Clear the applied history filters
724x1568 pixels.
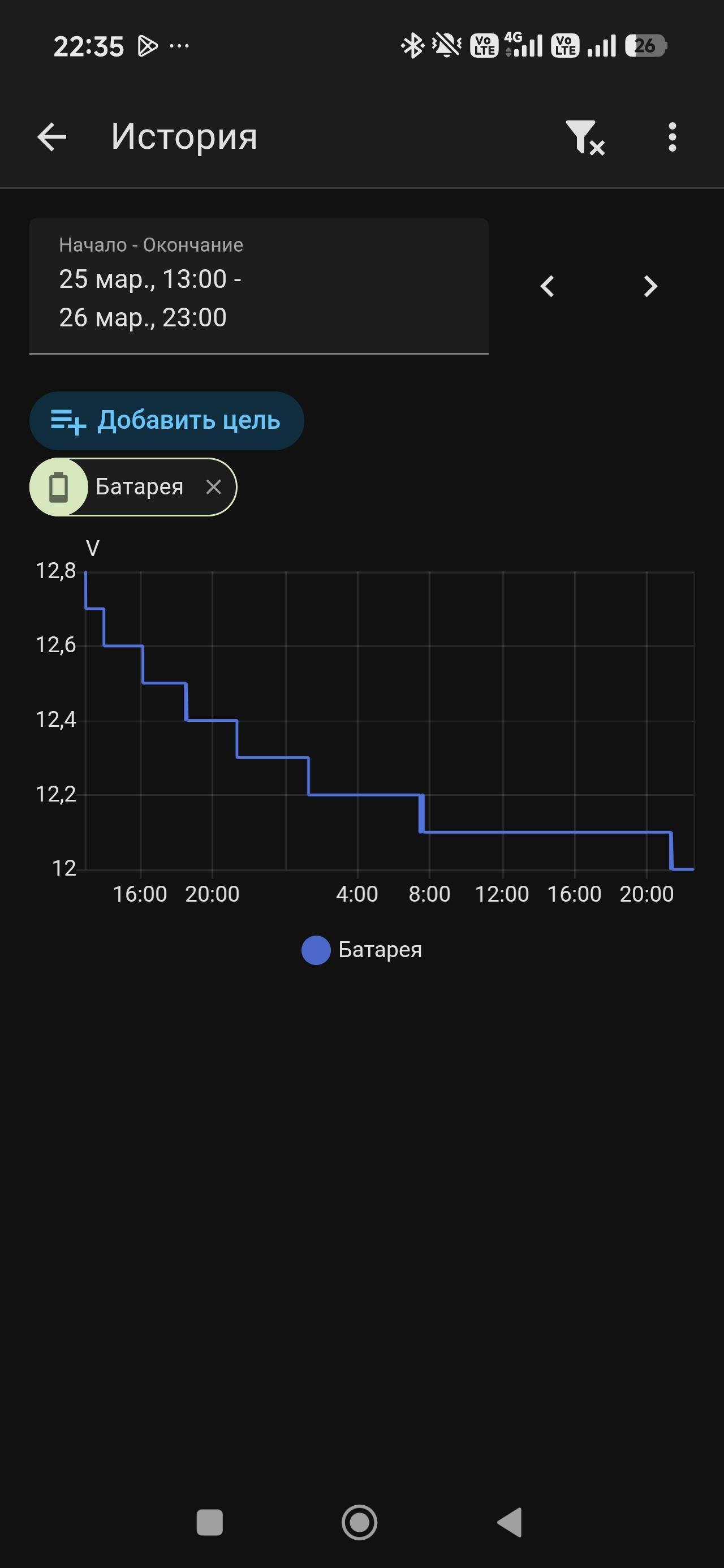pyautogui.click(x=584, y=137)
